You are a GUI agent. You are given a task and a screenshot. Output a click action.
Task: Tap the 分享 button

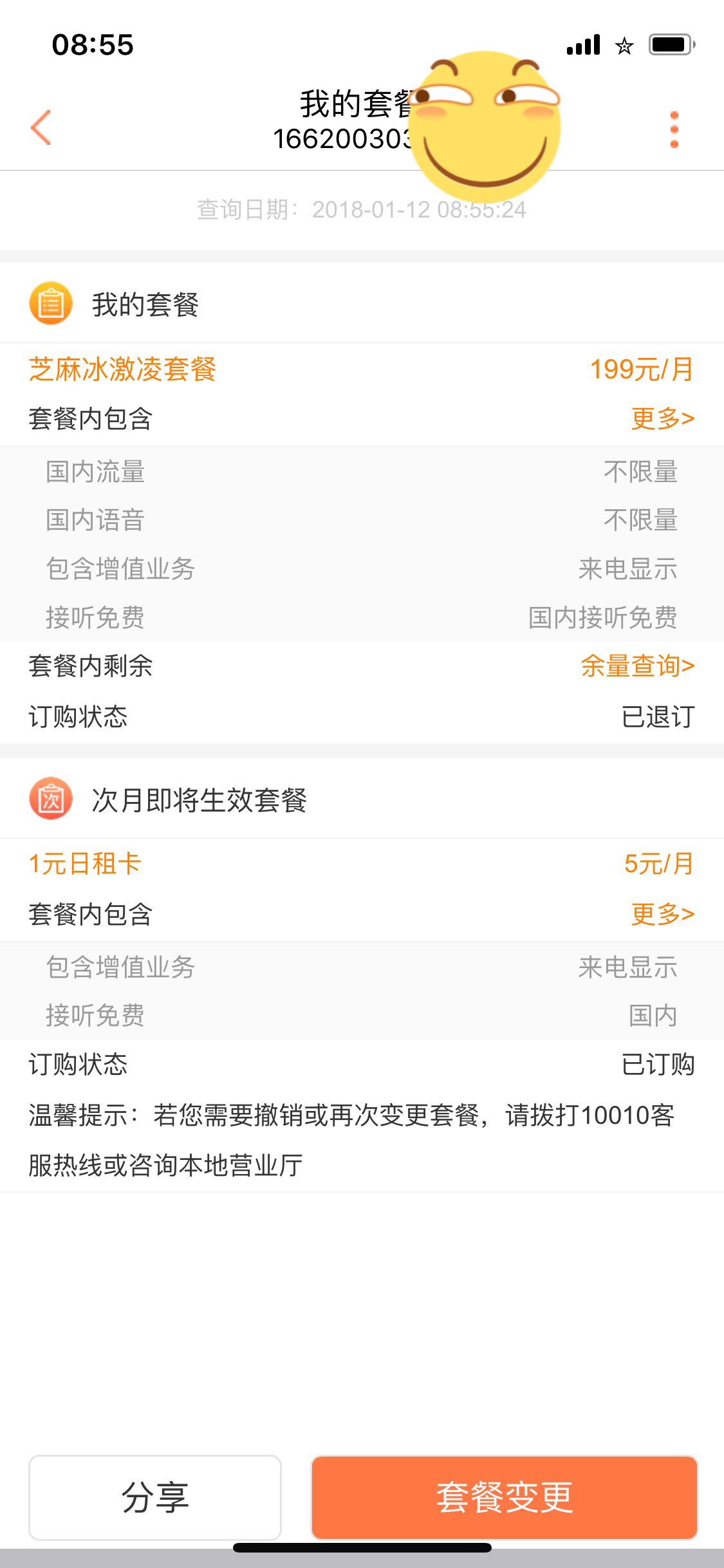(x=155, y=1497)
